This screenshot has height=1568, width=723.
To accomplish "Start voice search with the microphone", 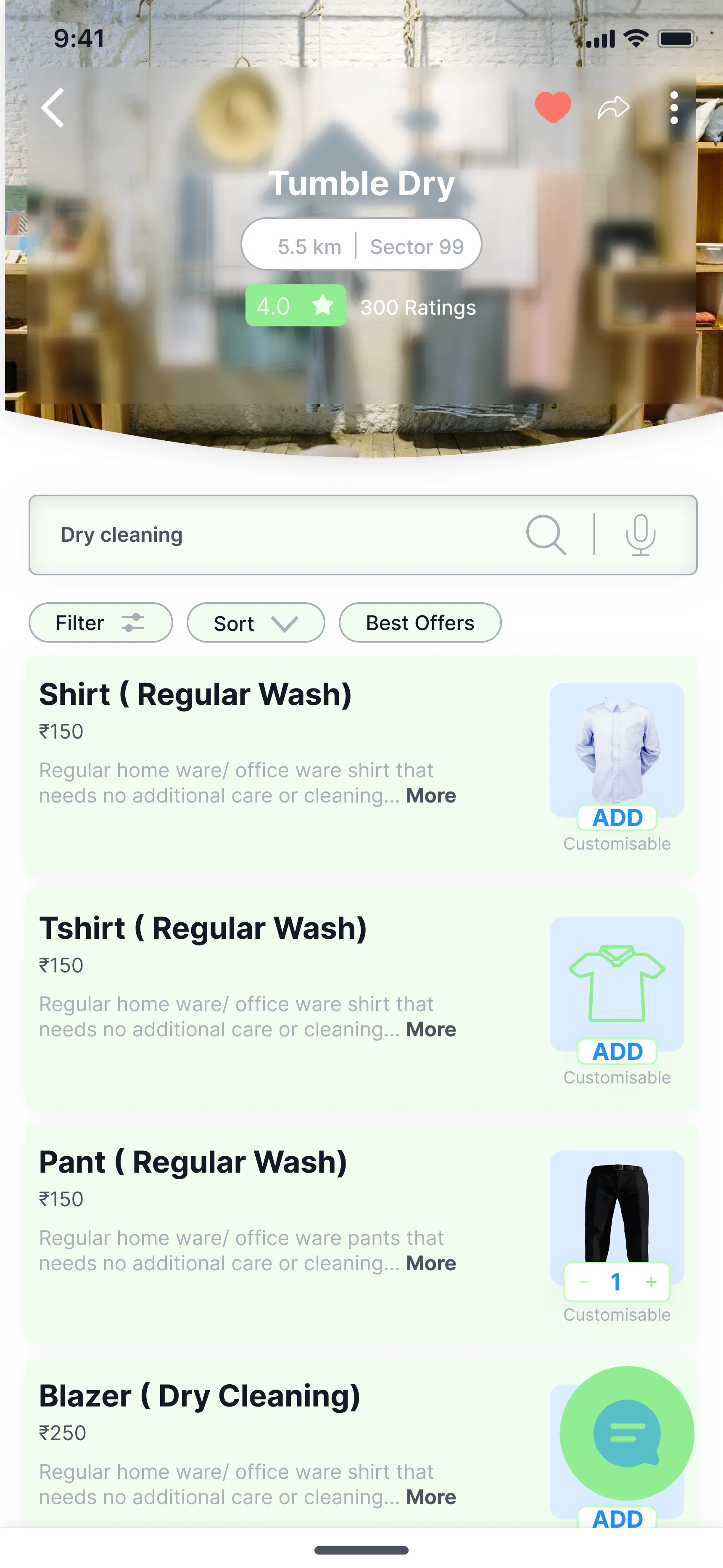I will point(640,535).
